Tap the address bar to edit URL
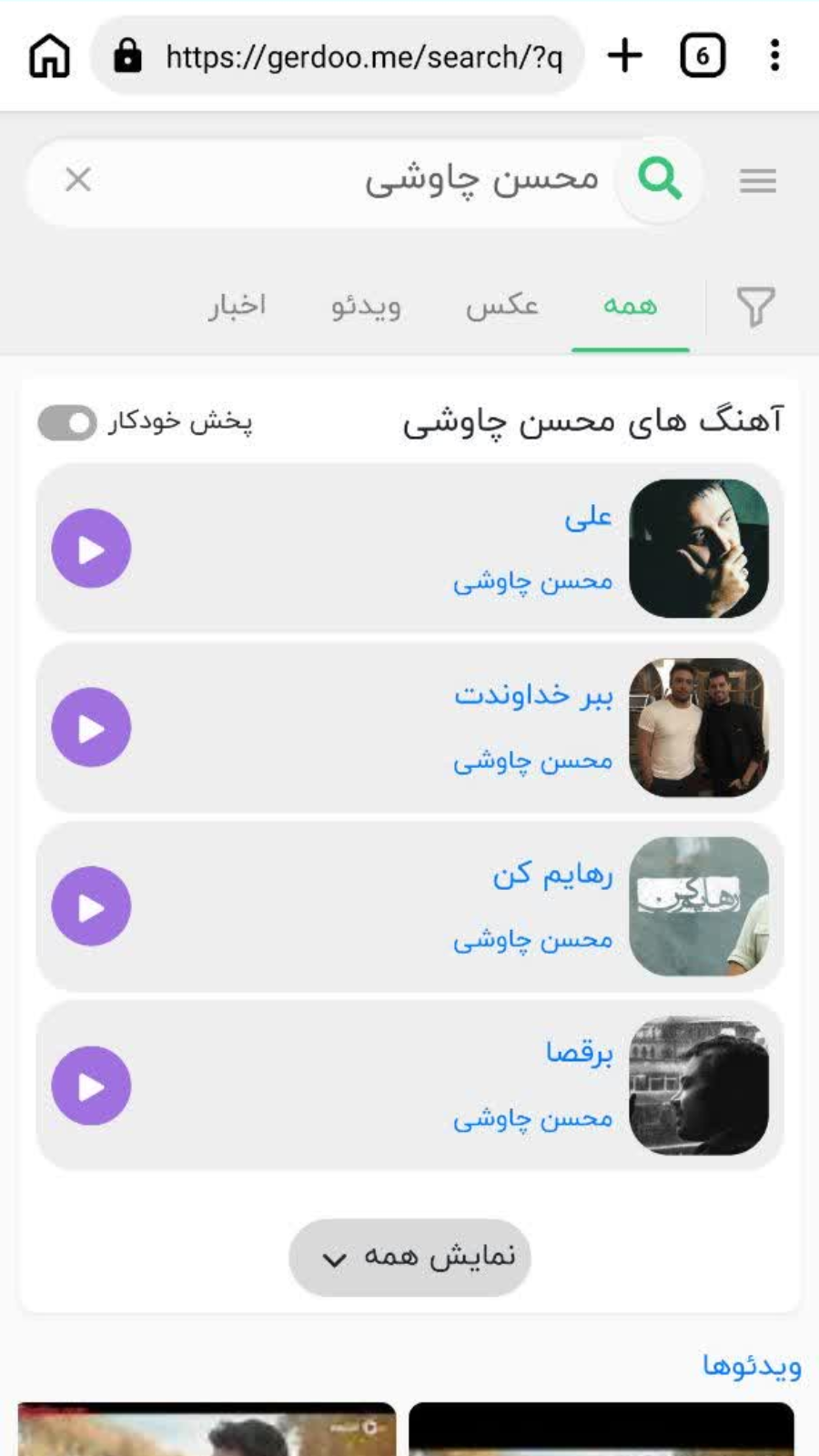The height and width of the screenshot is (1456, 819). (x=364, y=56)
